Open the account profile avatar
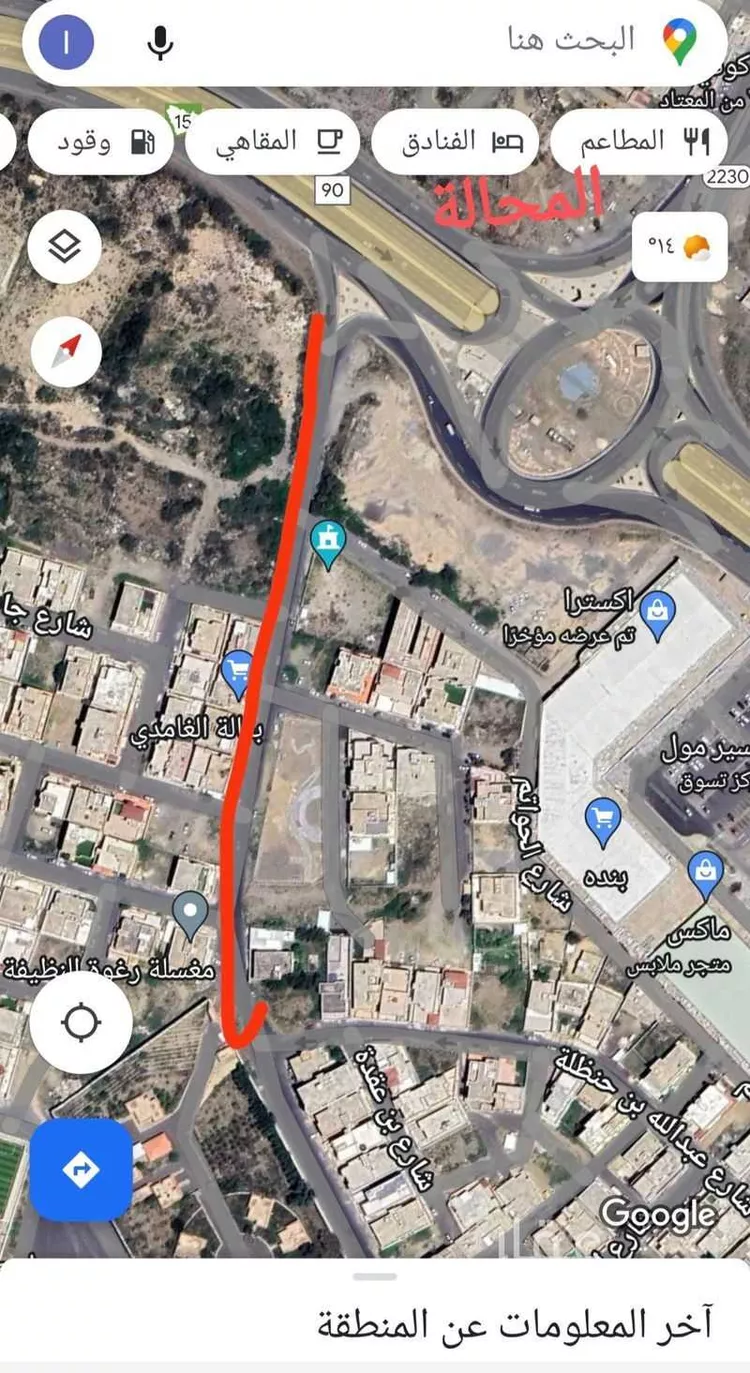This screenshot has width=750, height=1373. click(66, 42)
